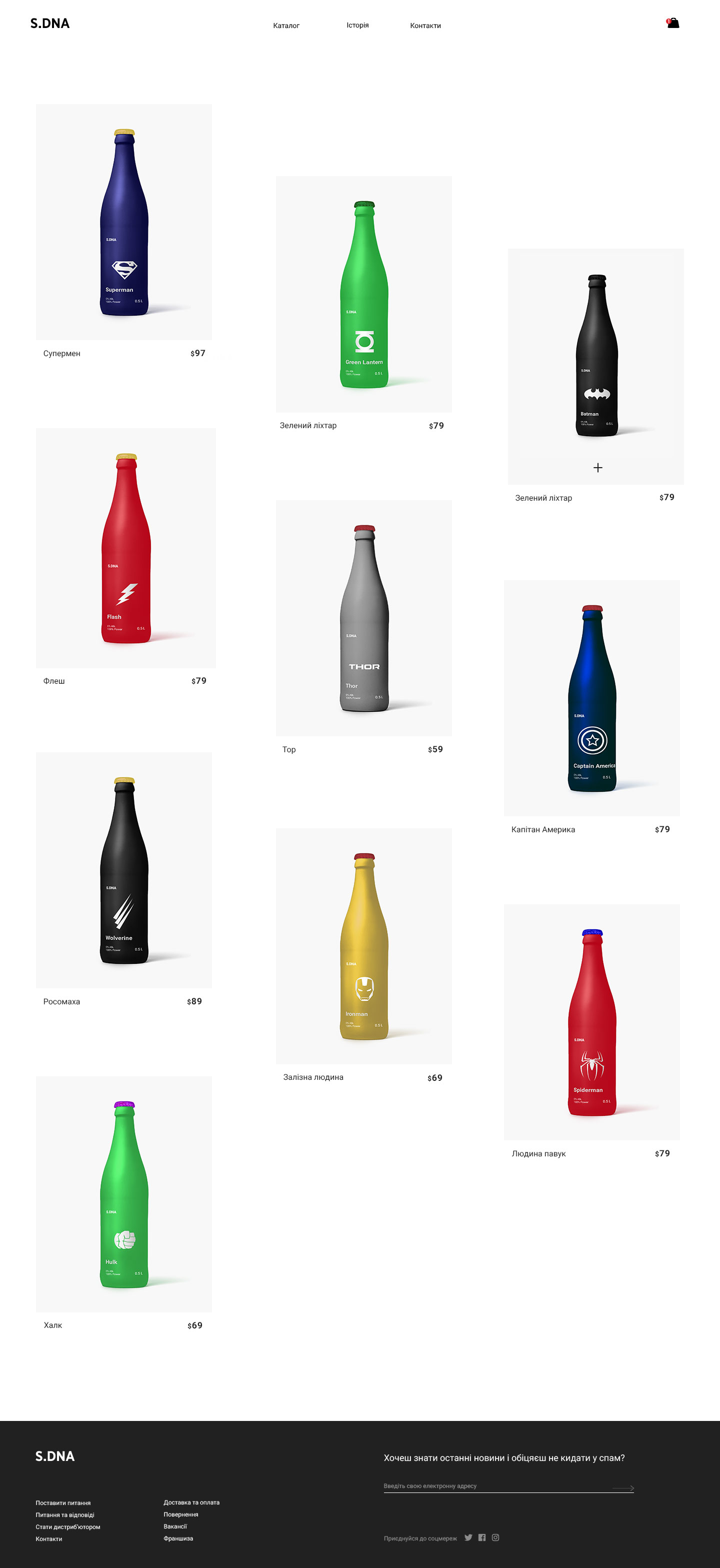The height and width of the screenshot is (1568, 720).
Task: Open the Халк bottle product
Action: (x=124, y=1194)
